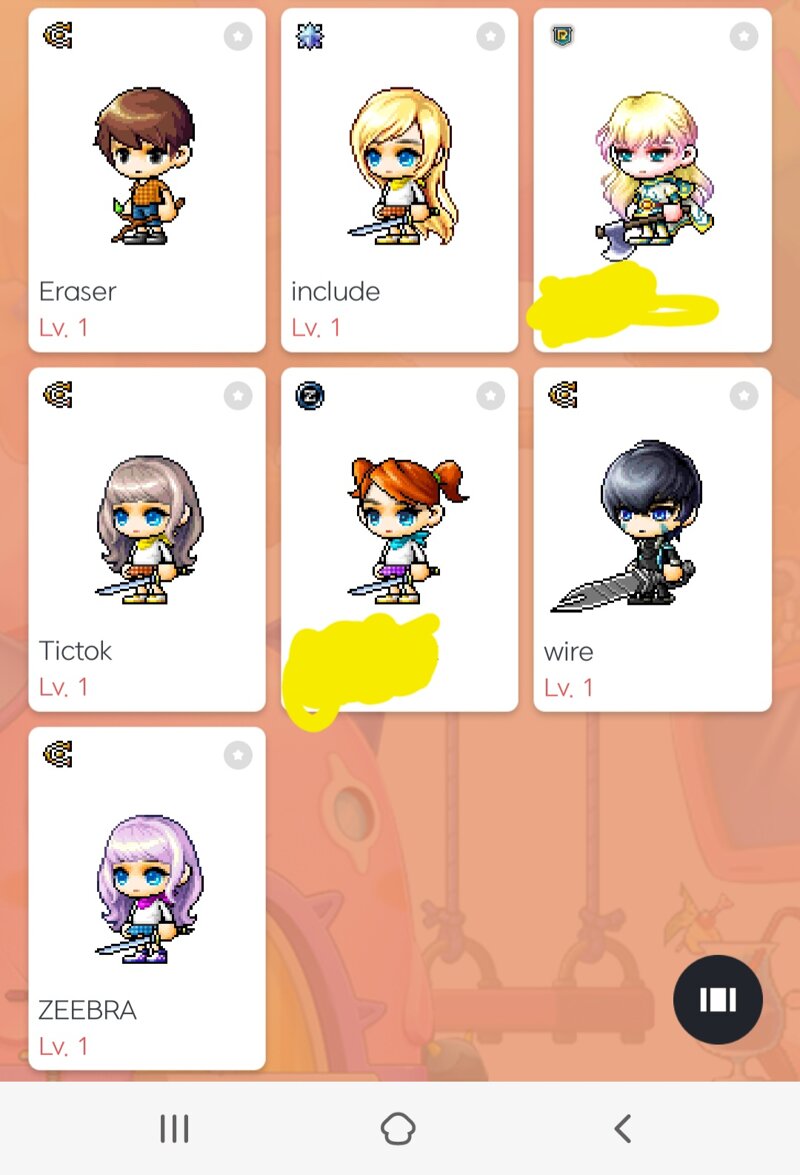Star the include character

click(x=490, y=37)
